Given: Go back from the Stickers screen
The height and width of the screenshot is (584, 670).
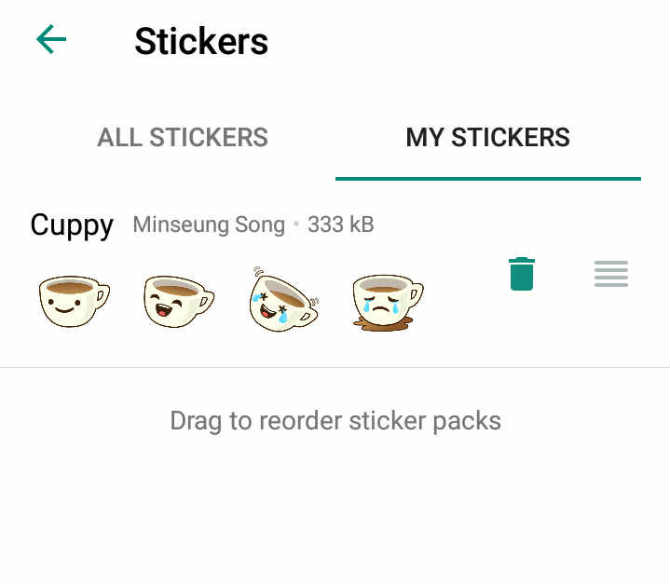Looking at the screenshot, I should [51, 40].
